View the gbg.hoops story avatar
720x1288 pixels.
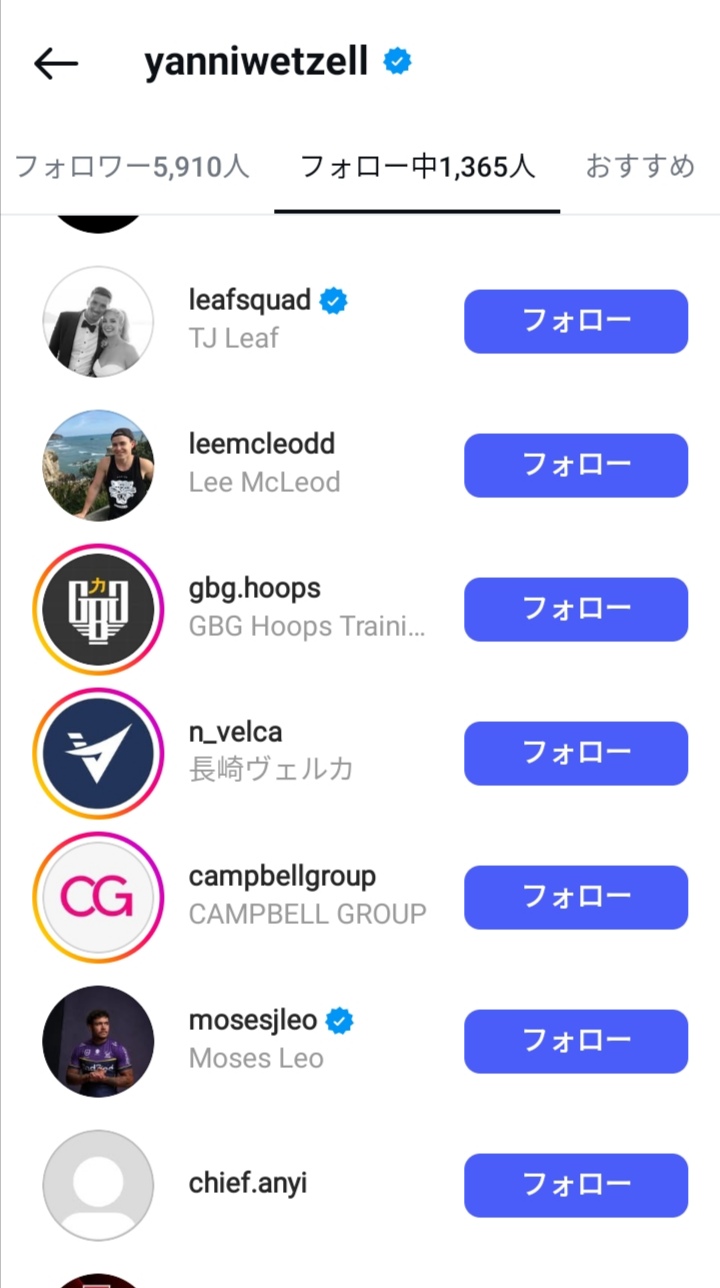(x=98, y=609)
